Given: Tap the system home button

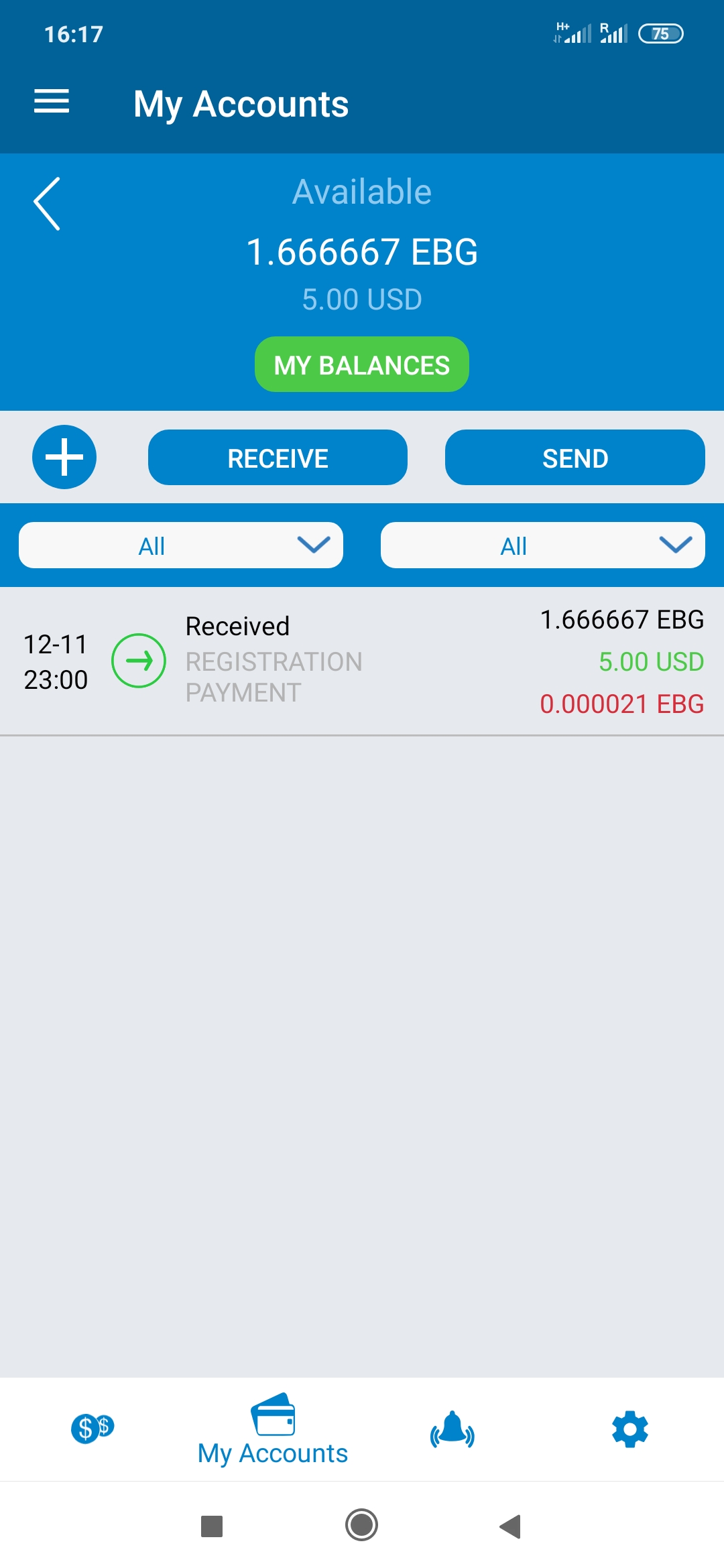Looking at the screenshot, I should [361, 1525].
